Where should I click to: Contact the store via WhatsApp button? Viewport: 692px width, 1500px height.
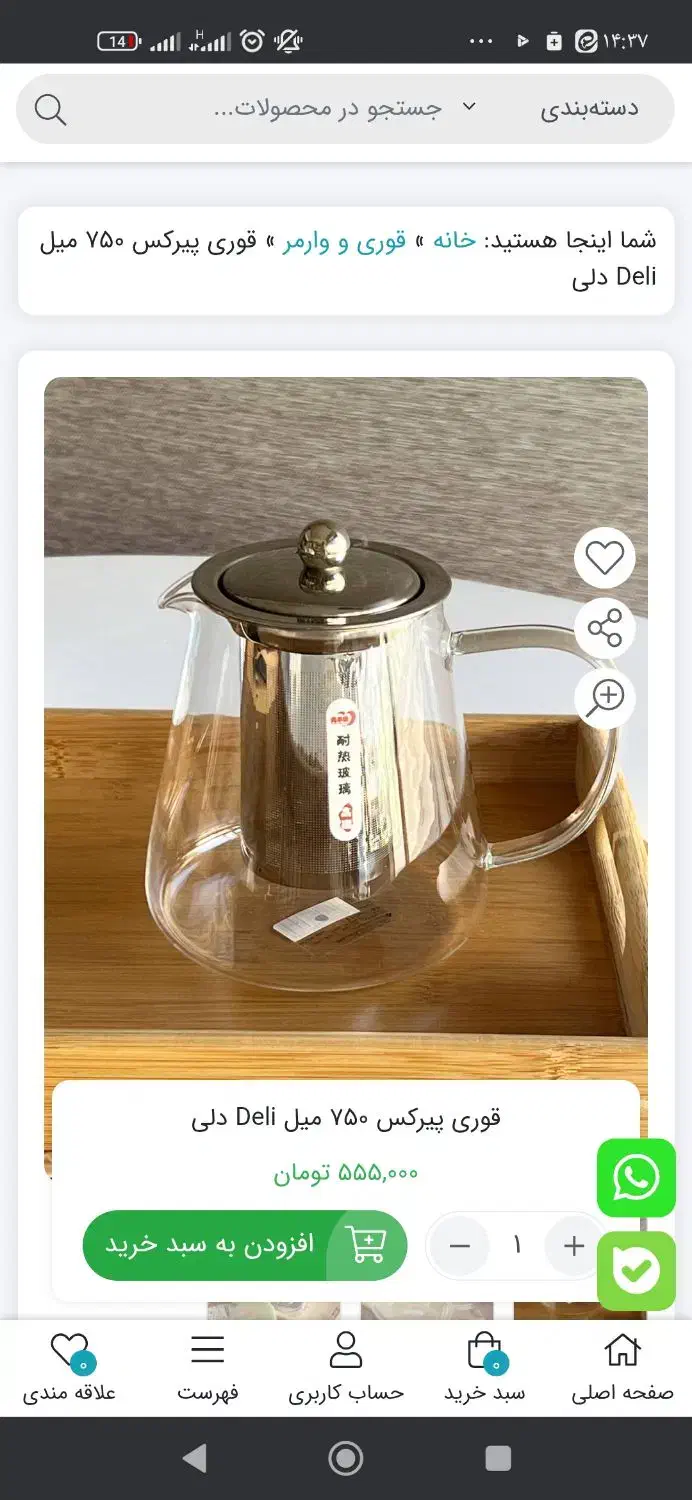pos(636,1178)
